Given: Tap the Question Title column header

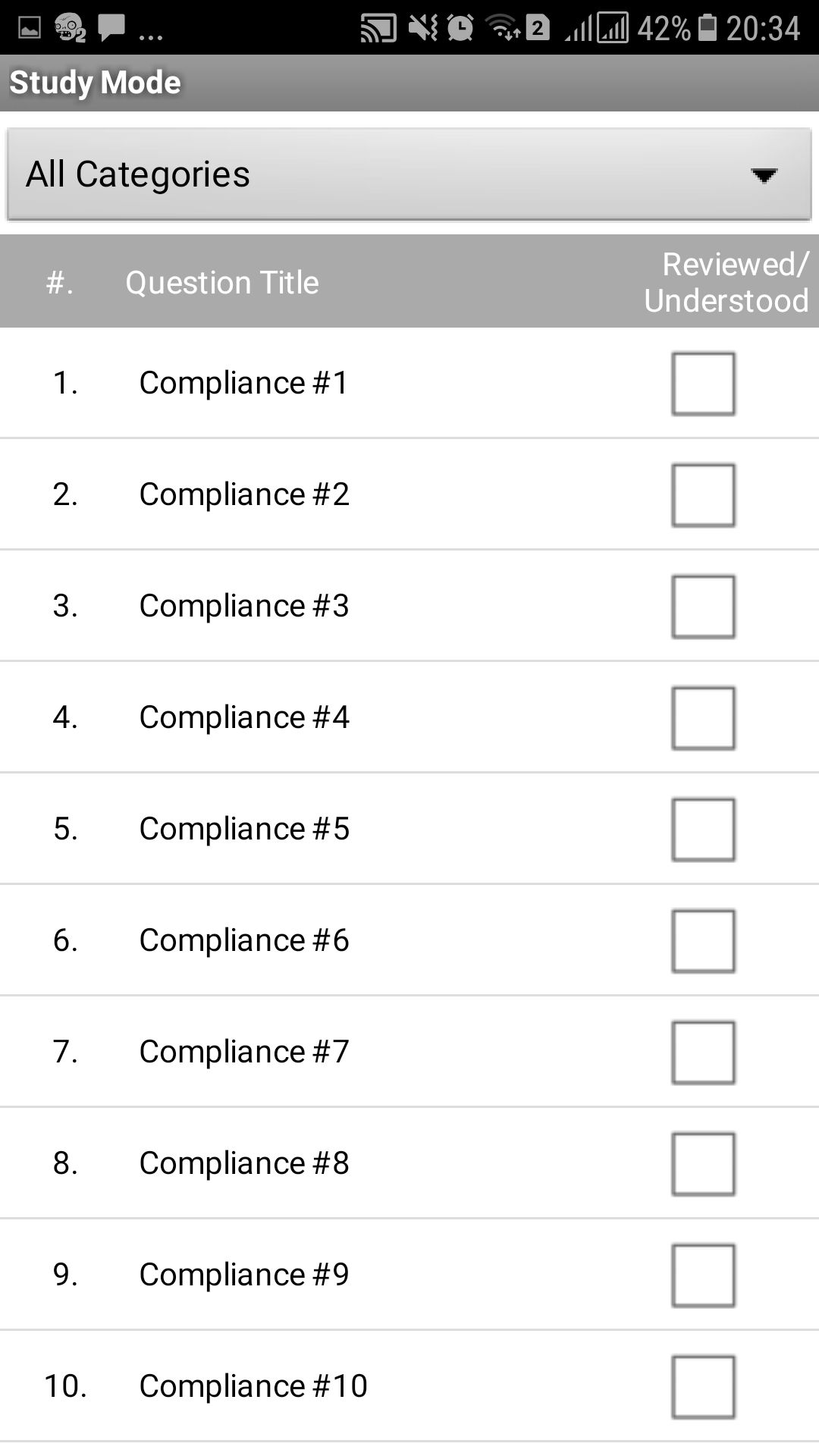Looking at the screenshot, I should [222, 281].
